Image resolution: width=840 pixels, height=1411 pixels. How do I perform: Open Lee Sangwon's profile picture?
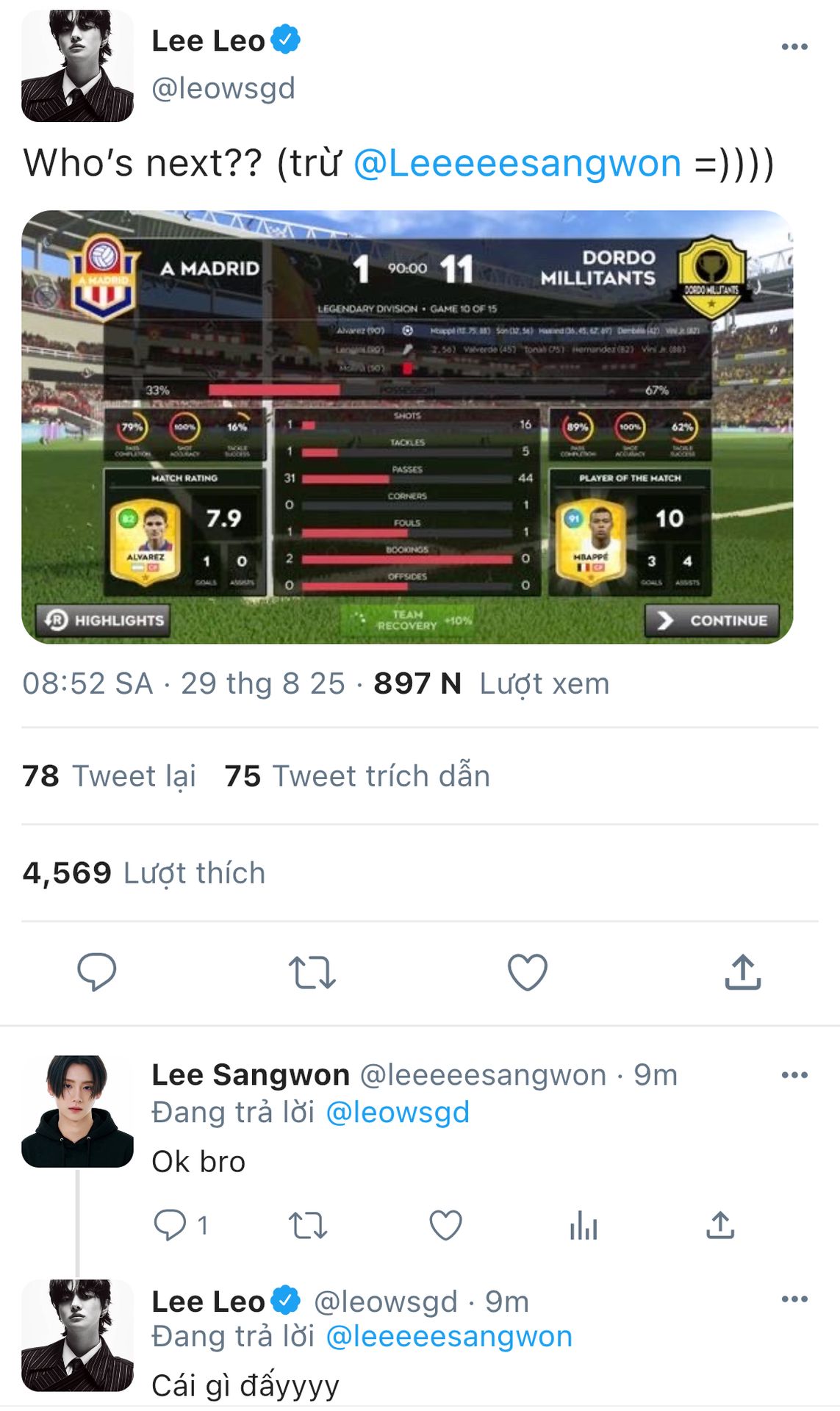(77, 1111)
